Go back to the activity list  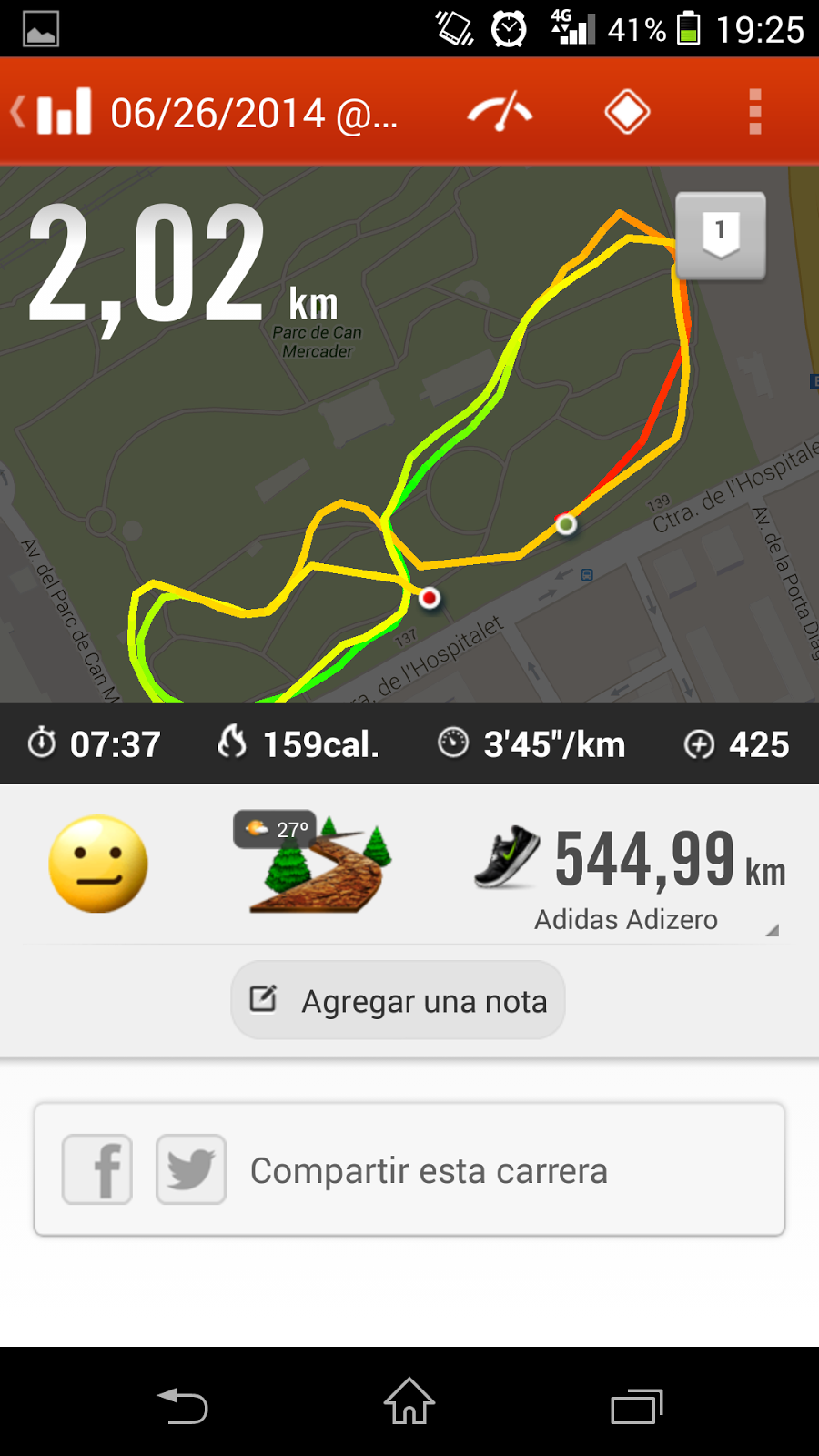pos(50,113)
